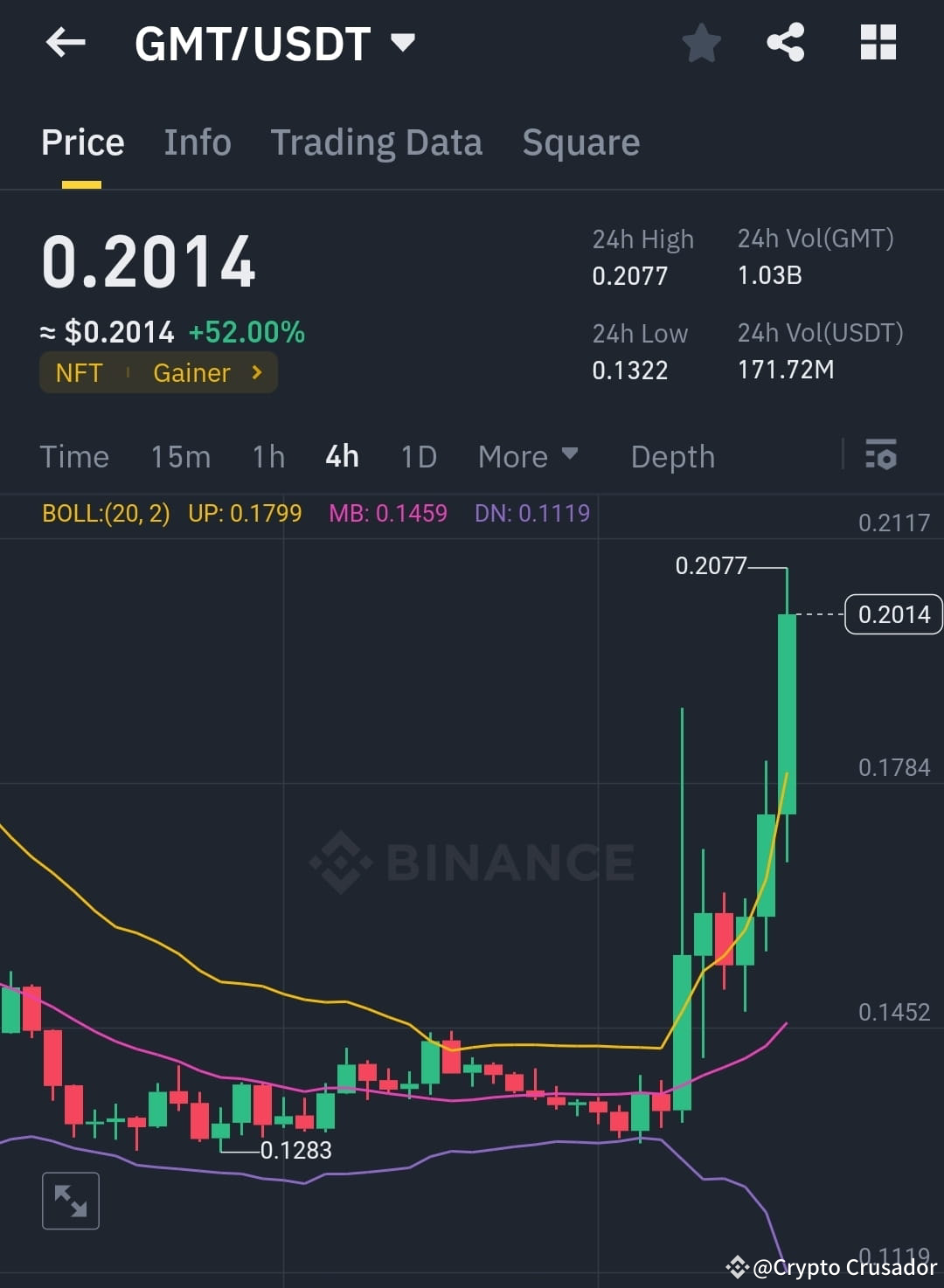The width and height of the screenshot is (944, 1288).
Task: Tap the NFT category label
Action: (80, 372)
